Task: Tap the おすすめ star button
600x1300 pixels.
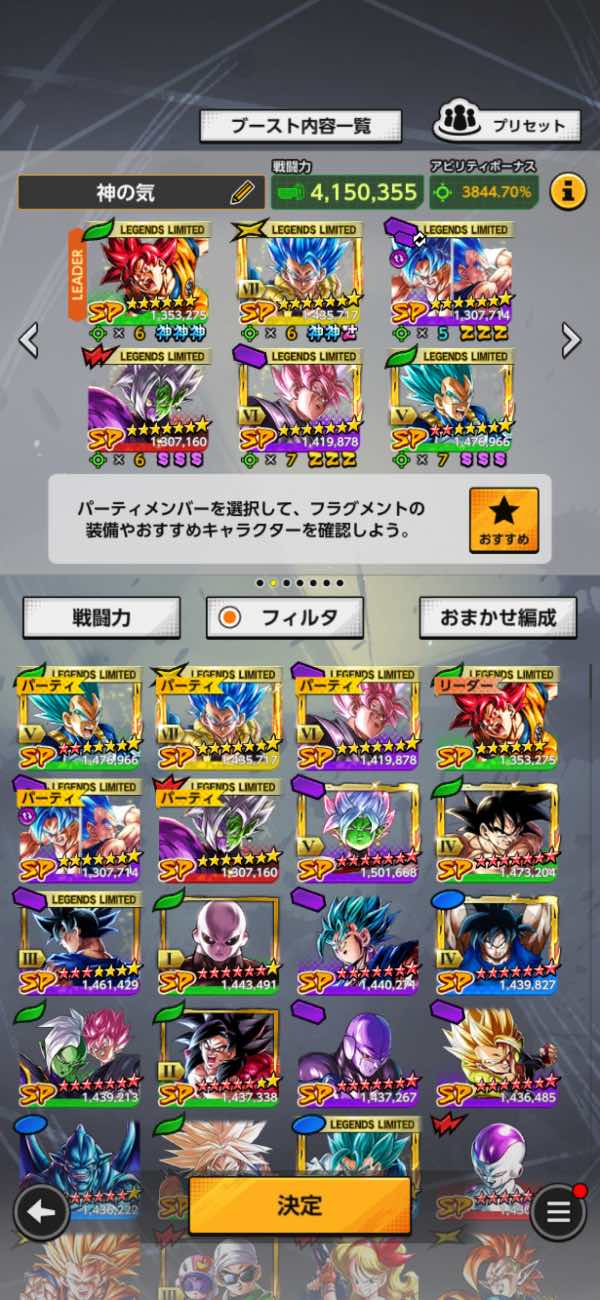Action: click(x=504, y=520)
